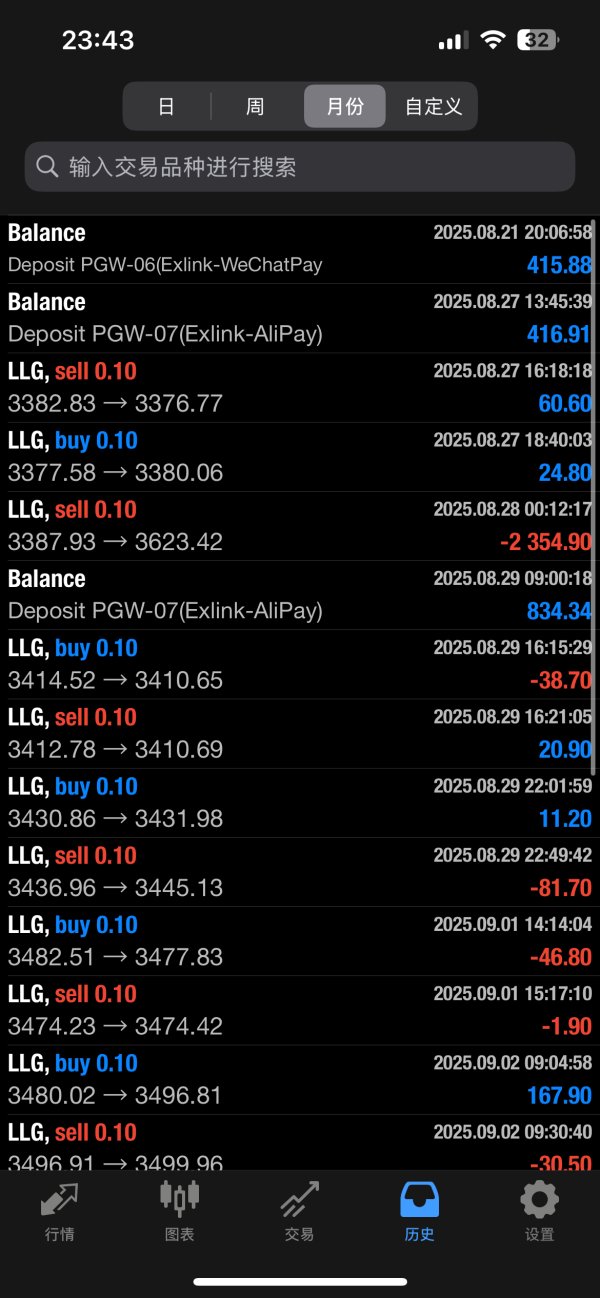
Task: View the LLG sell trade with 60.60 profit
Action: (x=300, y=387)
